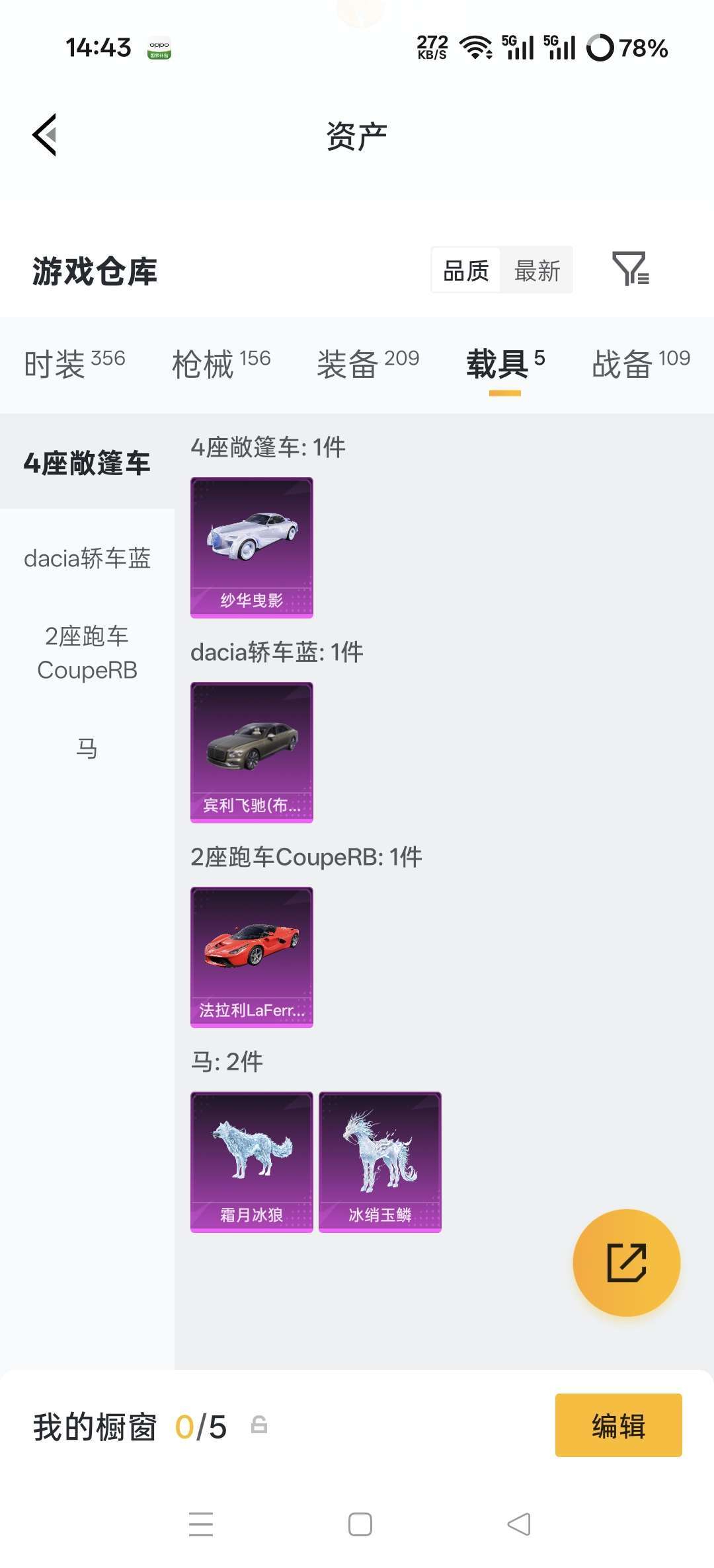
Task: Switch to the 枪械 tab
Action: [x=221, y=363]
